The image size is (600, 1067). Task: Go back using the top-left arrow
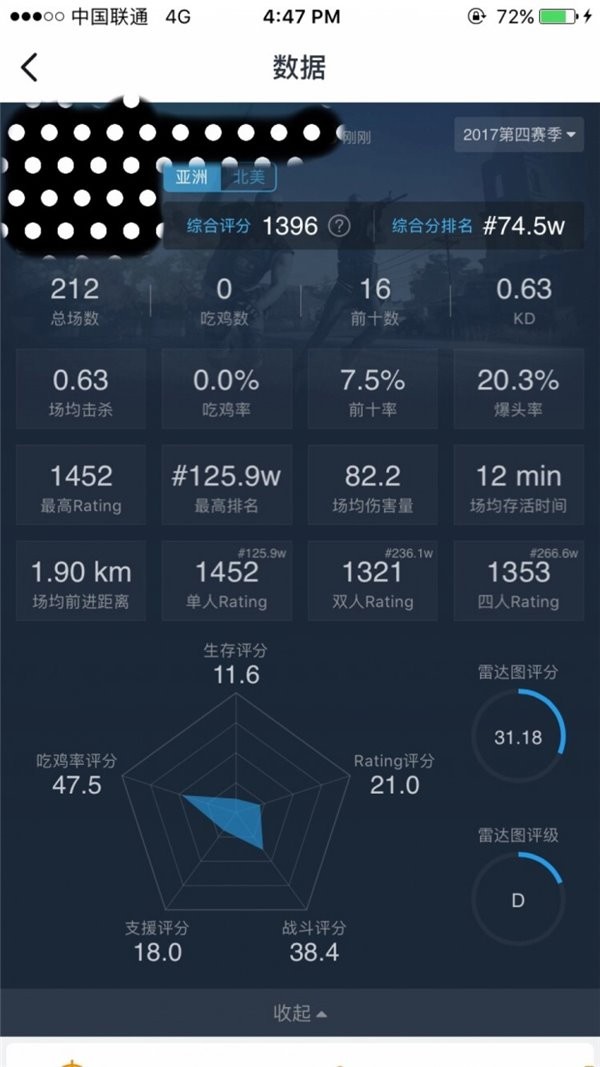pyautogui.click(x=29, y=68)
